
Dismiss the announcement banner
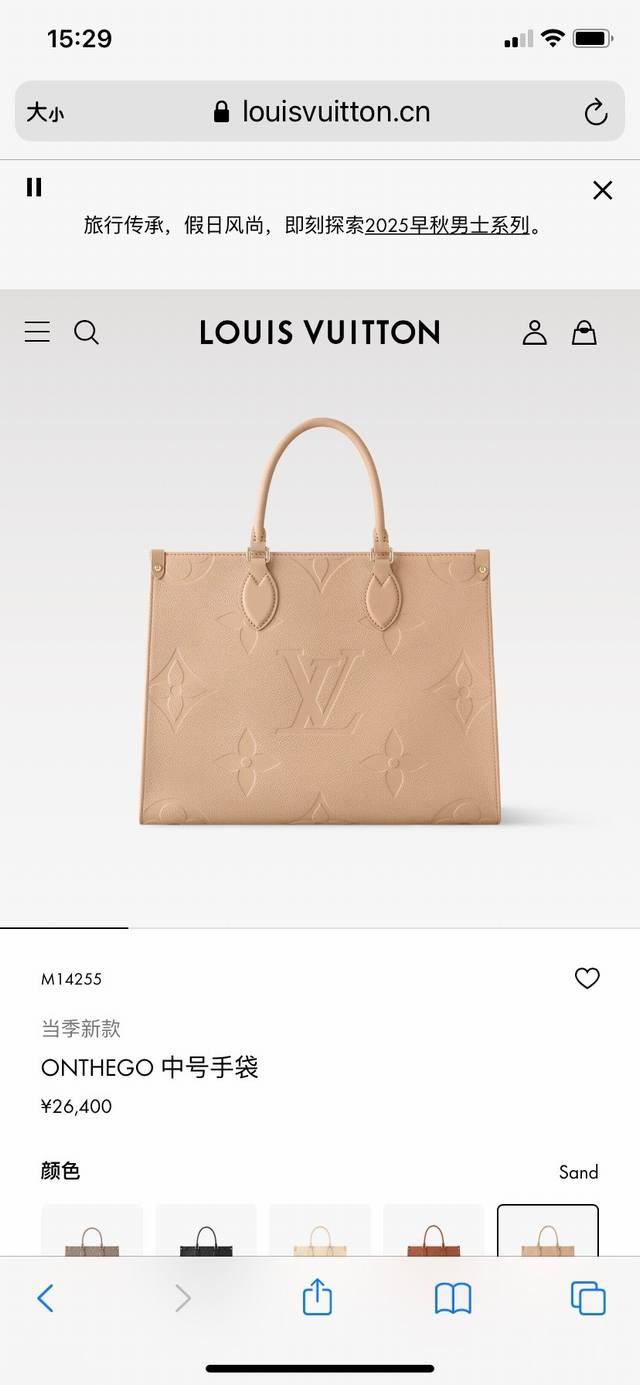pyautogui.click(x=602, y=190)
